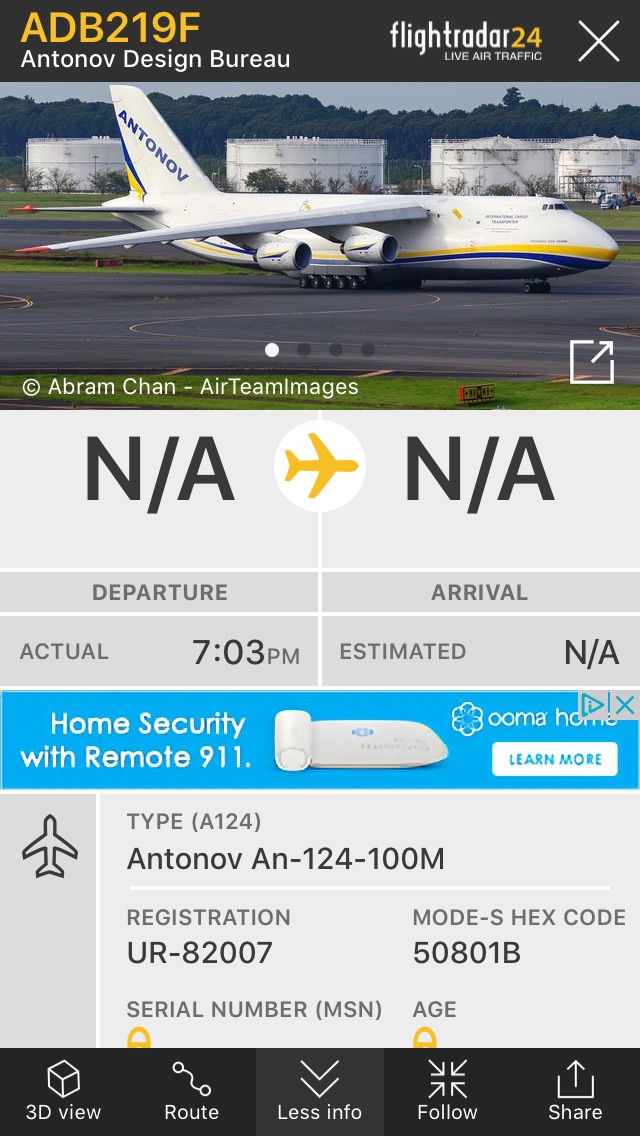This screenshot has height=1136, width=640.
Task: Collapse details with Less info
Action: point(319,1092)
